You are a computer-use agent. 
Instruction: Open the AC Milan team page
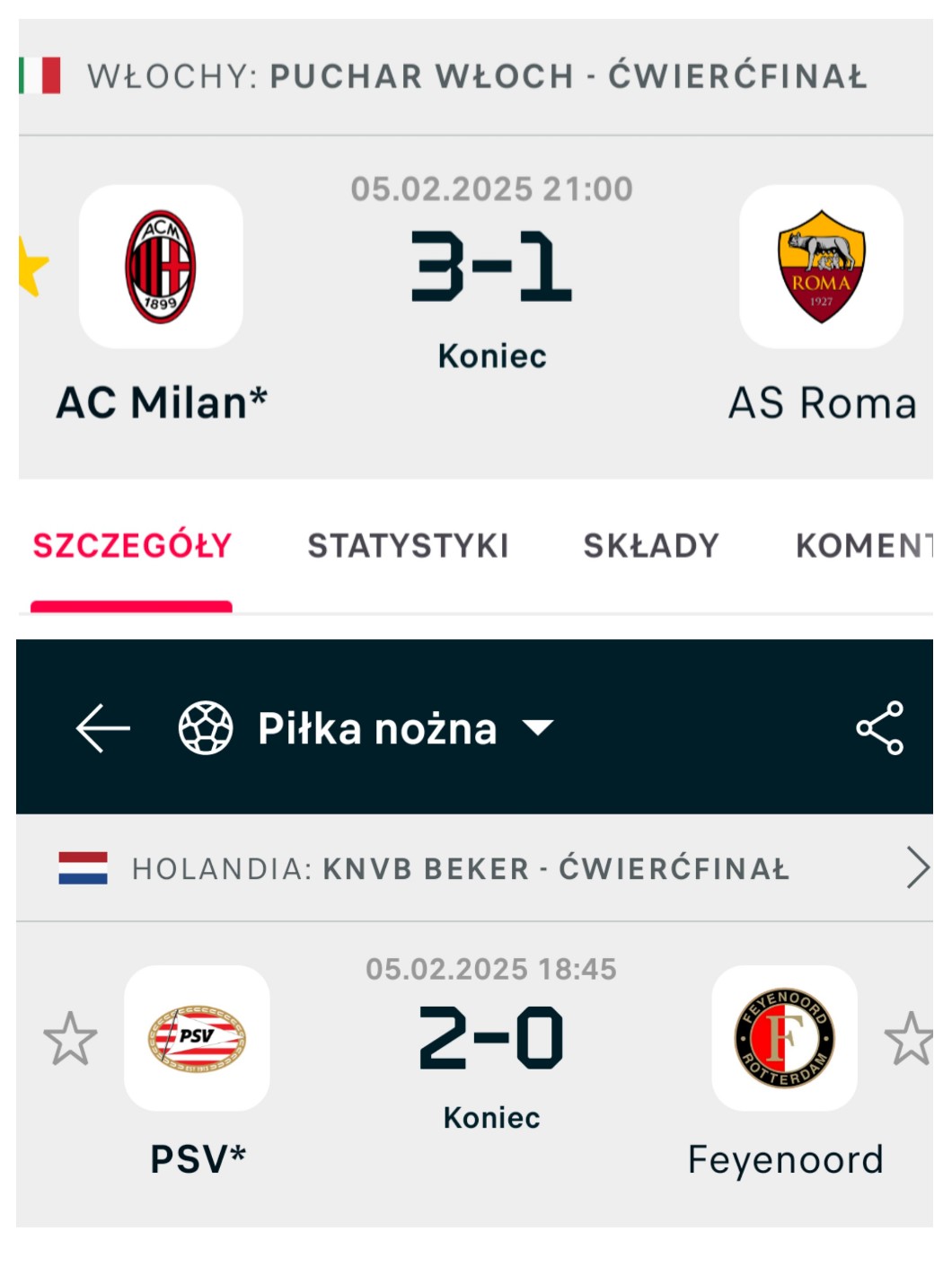coord(161,267)
